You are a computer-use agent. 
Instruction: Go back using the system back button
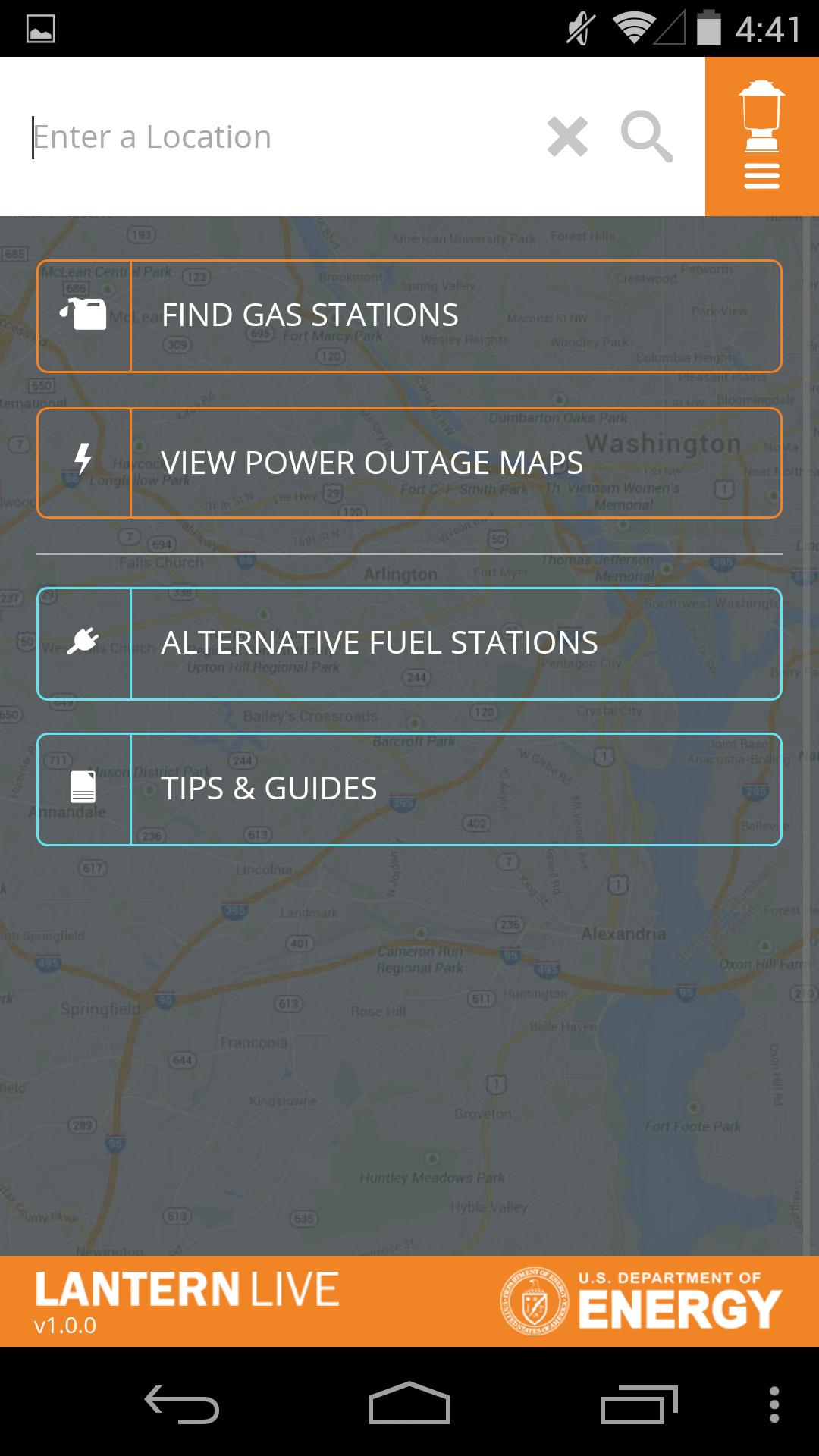(182, 1404)
